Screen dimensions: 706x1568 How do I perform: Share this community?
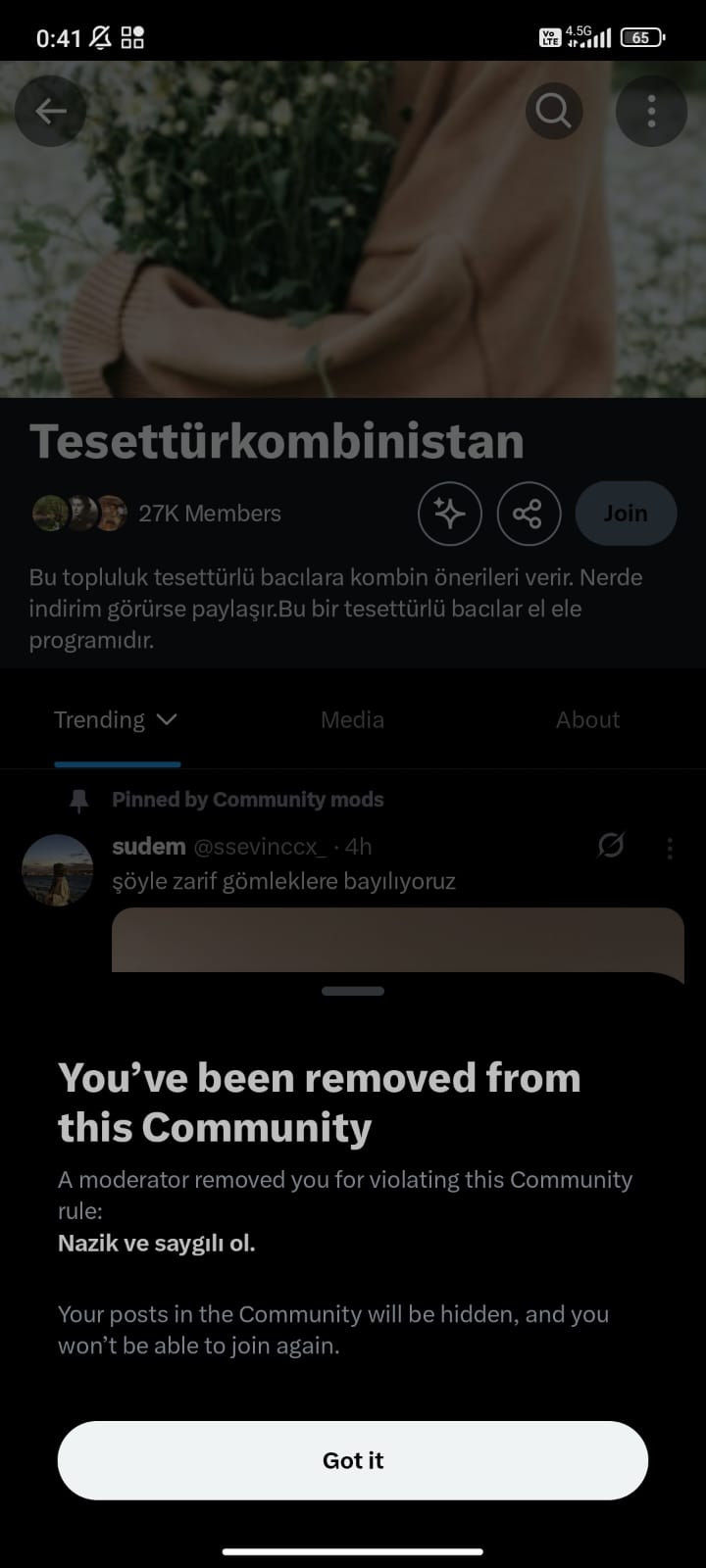click(x=529, y=514)
